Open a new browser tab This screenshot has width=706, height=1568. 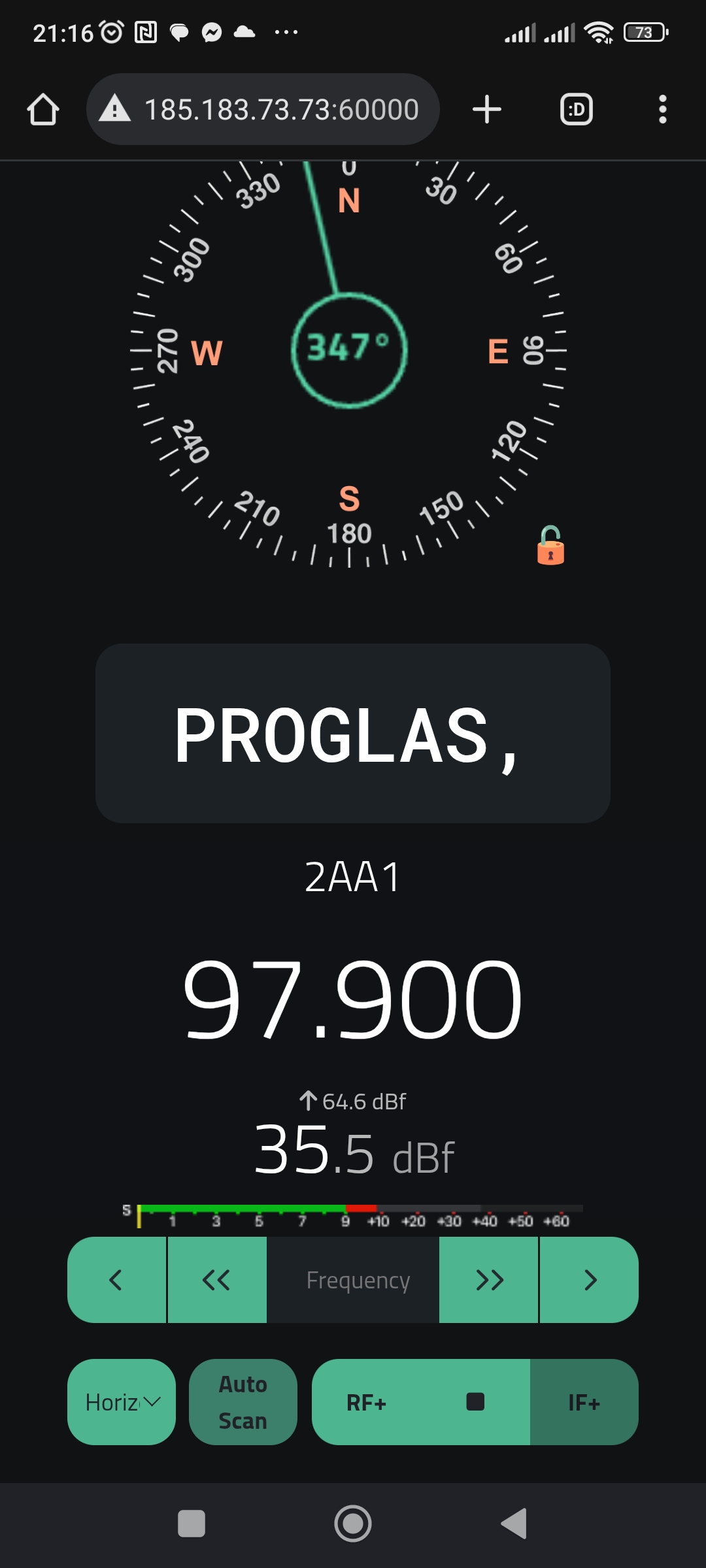(487, 109)
